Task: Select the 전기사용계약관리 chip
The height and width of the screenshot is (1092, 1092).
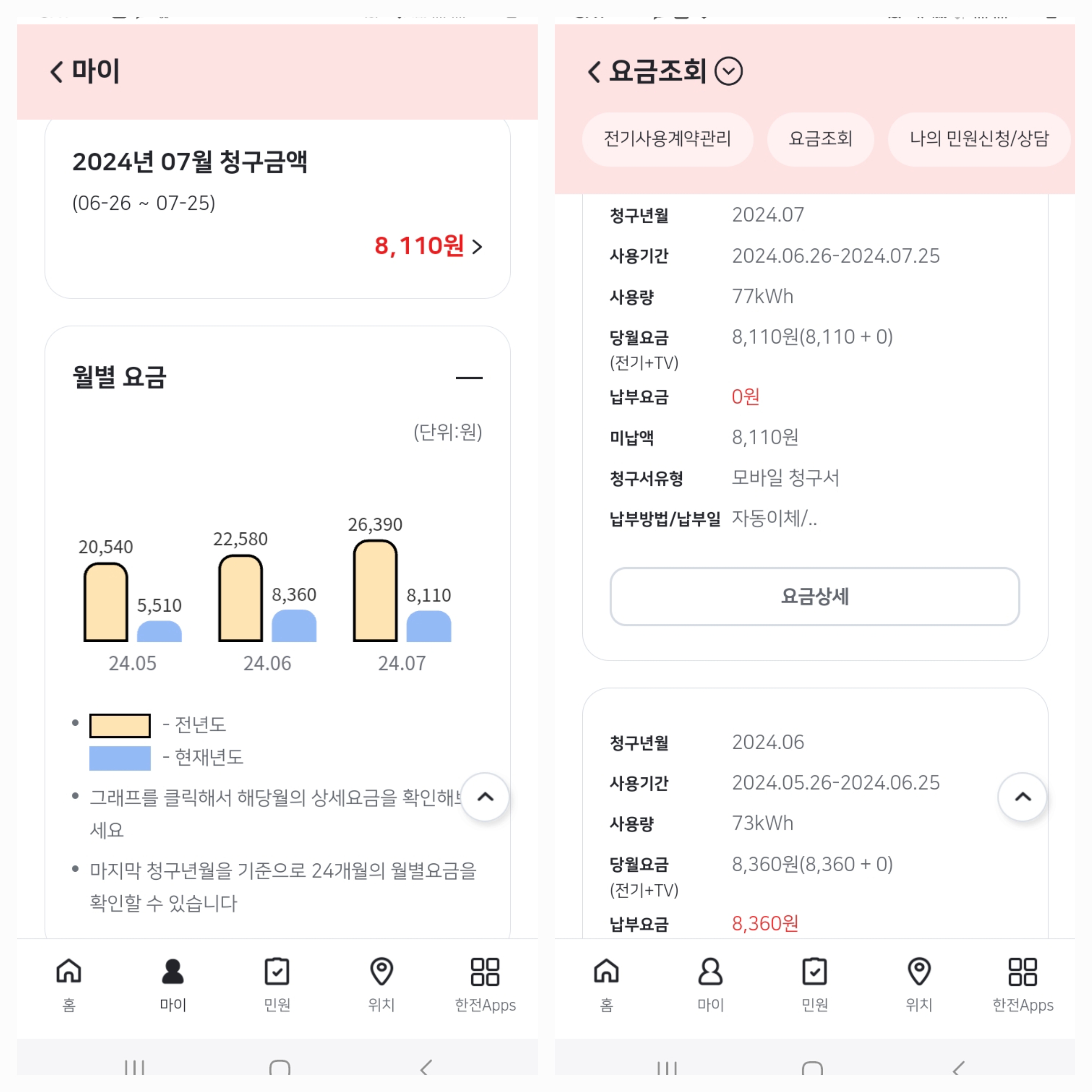Action: [667, 139]
